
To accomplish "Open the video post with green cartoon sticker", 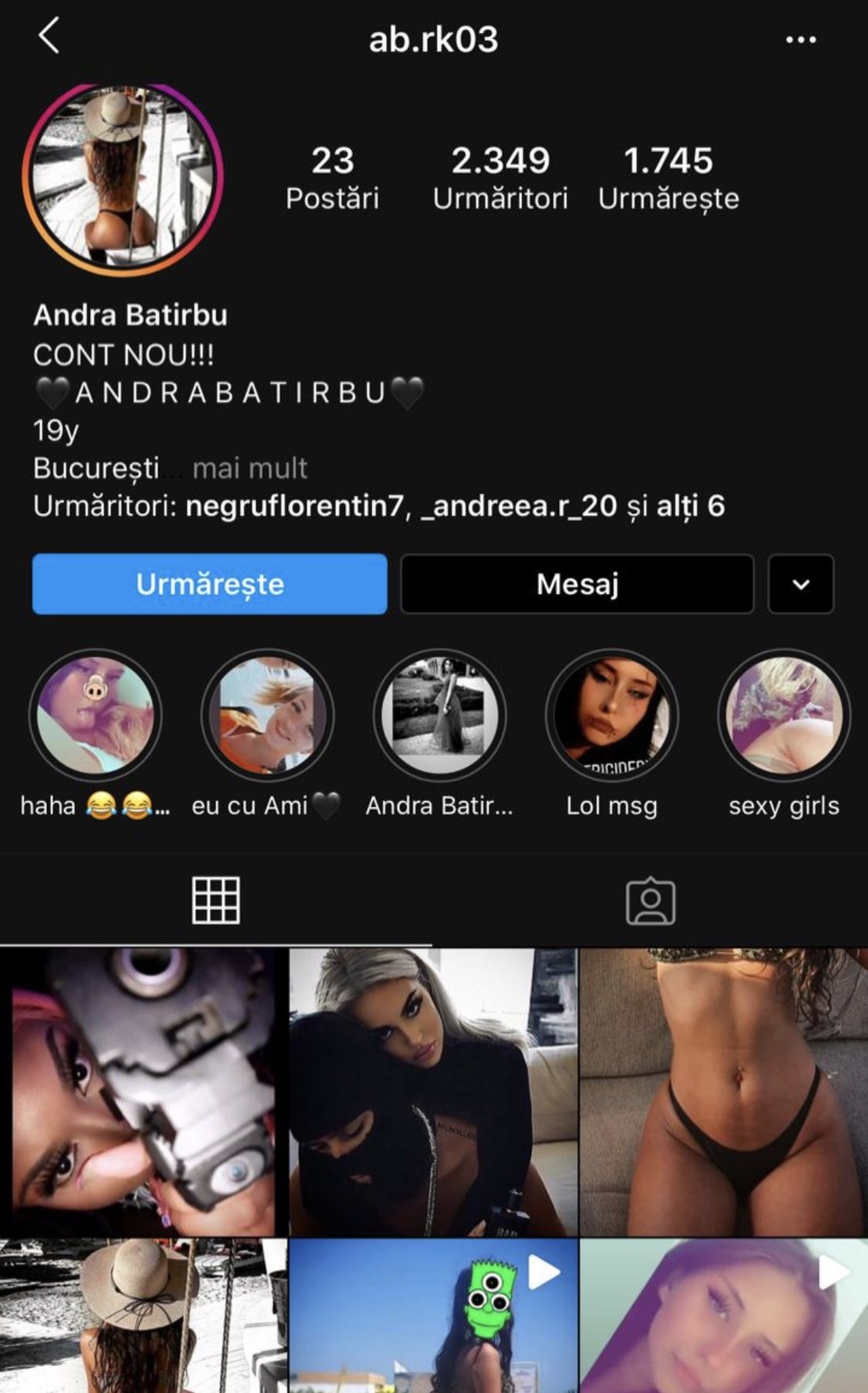I will [433, 1315].
